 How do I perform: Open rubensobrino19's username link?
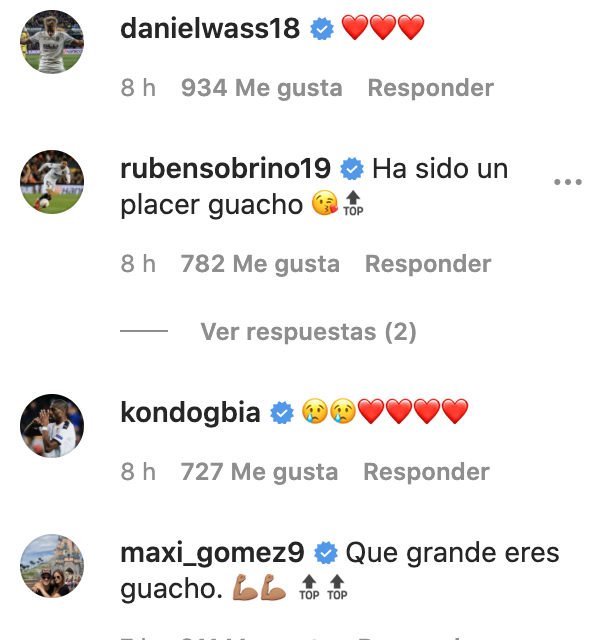(227, 170)
